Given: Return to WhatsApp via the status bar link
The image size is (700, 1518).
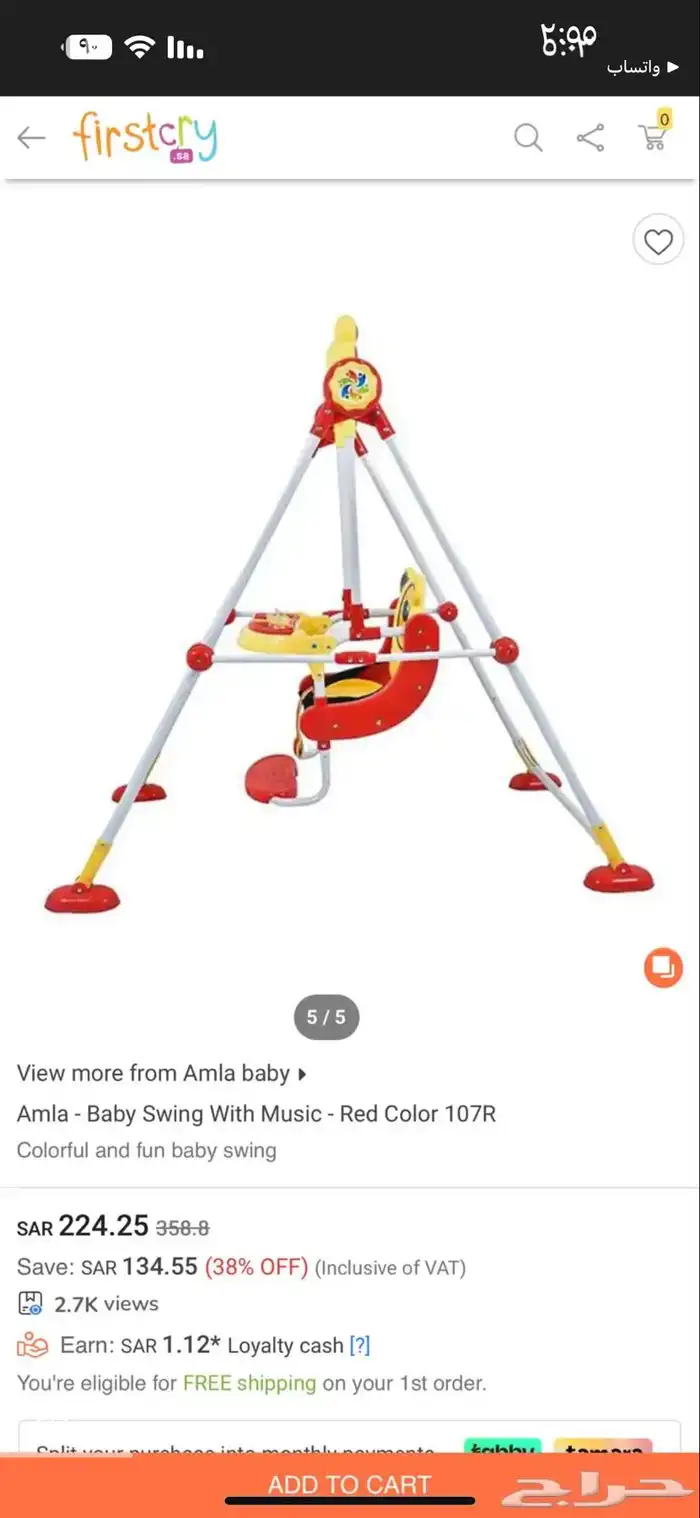Looking at the screenshot, I should click(x=642, y=67).
